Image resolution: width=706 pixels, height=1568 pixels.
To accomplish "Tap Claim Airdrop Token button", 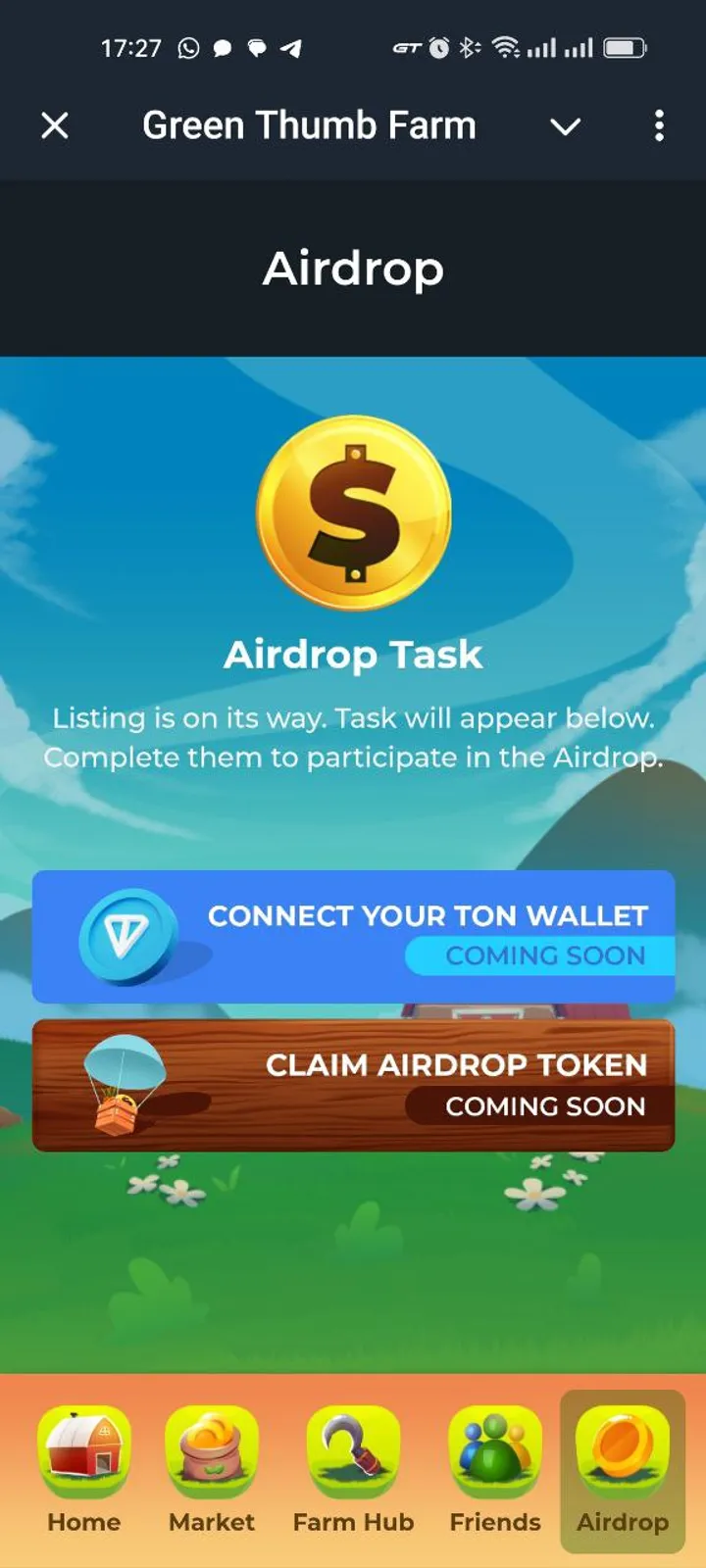I will (353, 1085).
